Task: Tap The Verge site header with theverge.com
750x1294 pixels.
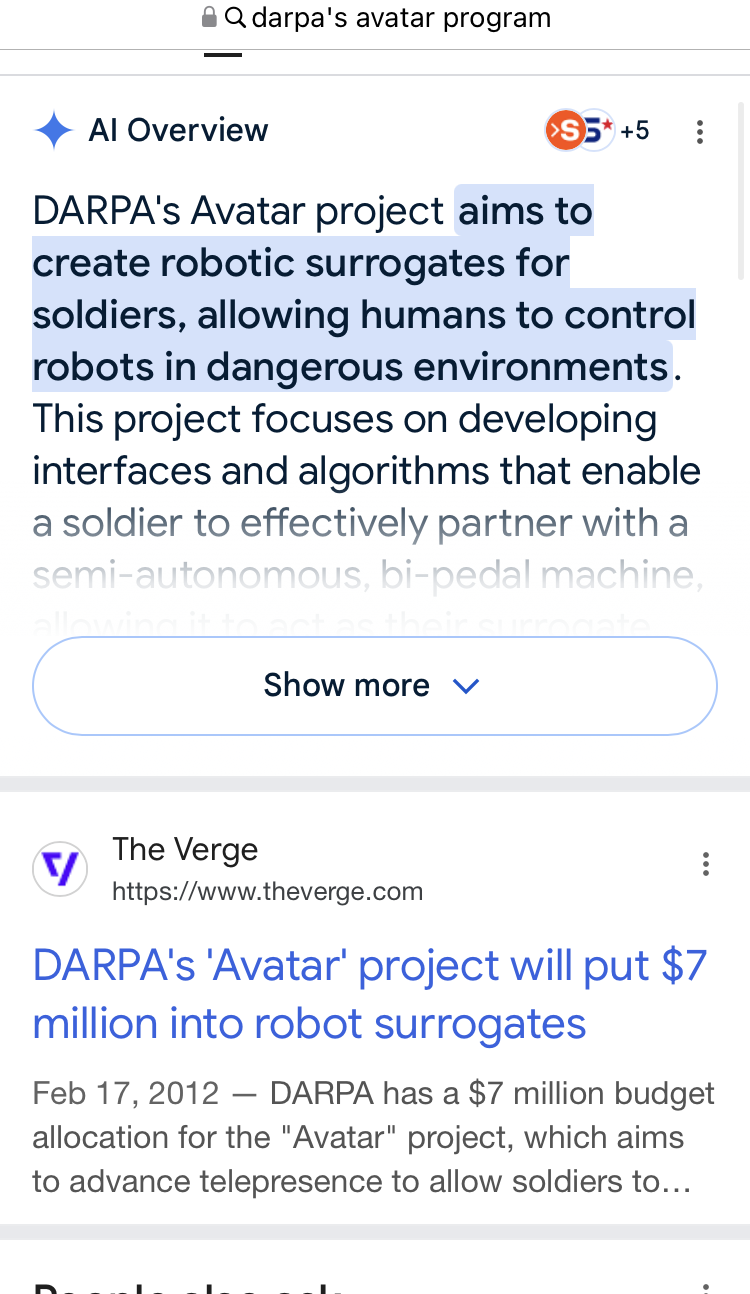Action: (x=228, y=869)
